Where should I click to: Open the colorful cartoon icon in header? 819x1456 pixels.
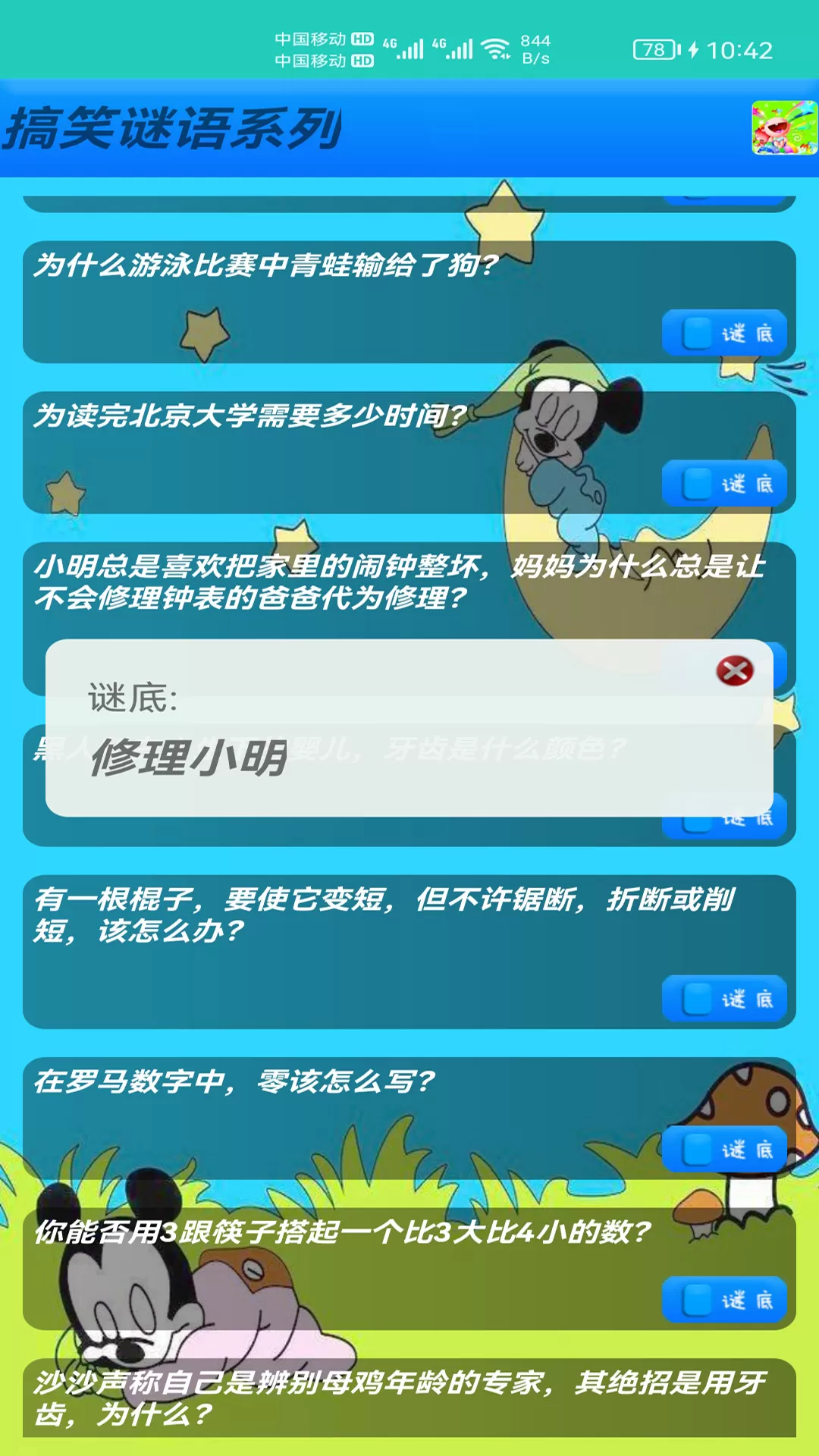click(784, 127)
